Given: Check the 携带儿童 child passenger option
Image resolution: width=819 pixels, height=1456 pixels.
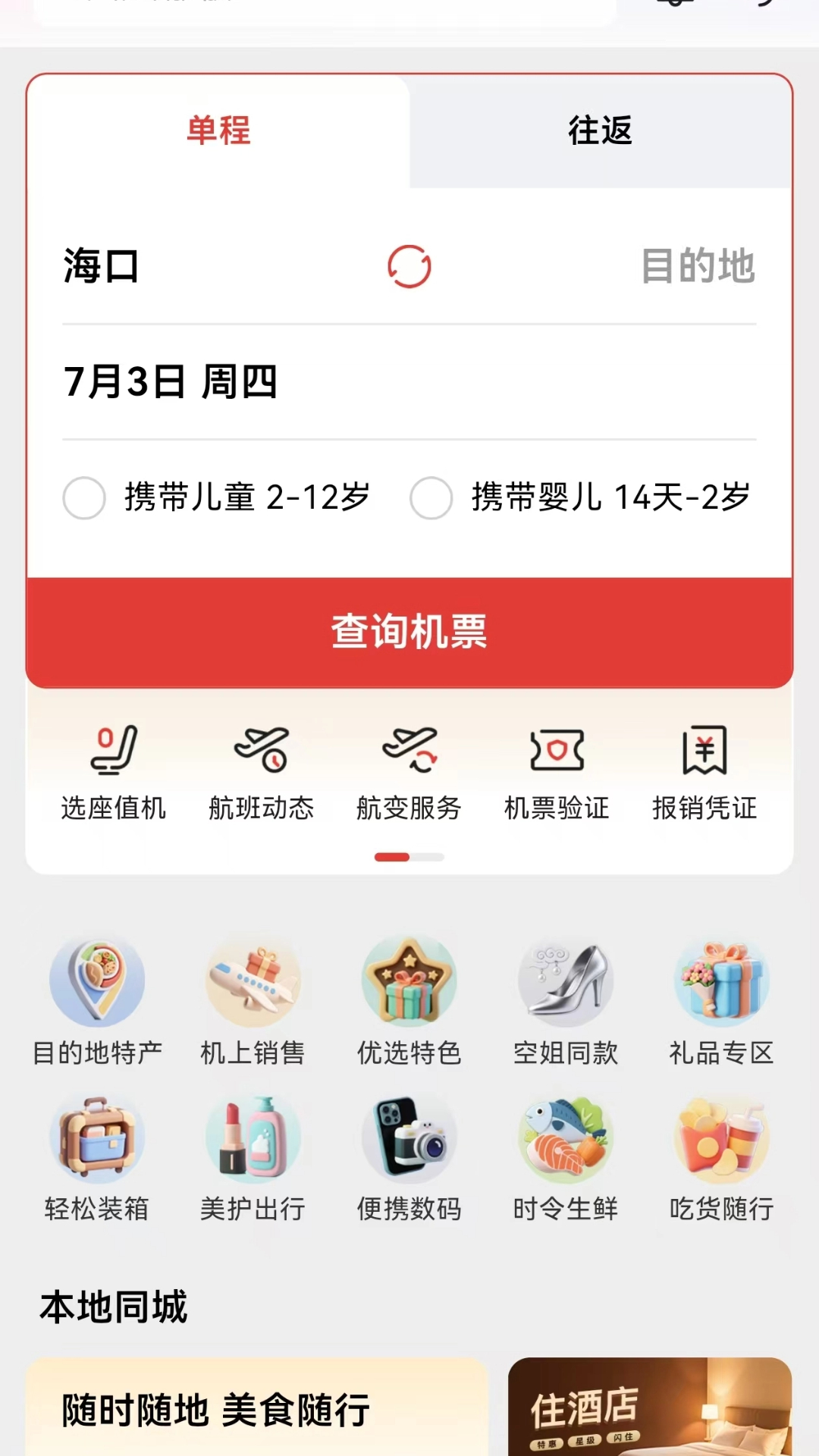Looking at the screenshot, I should tap(84, 499).
